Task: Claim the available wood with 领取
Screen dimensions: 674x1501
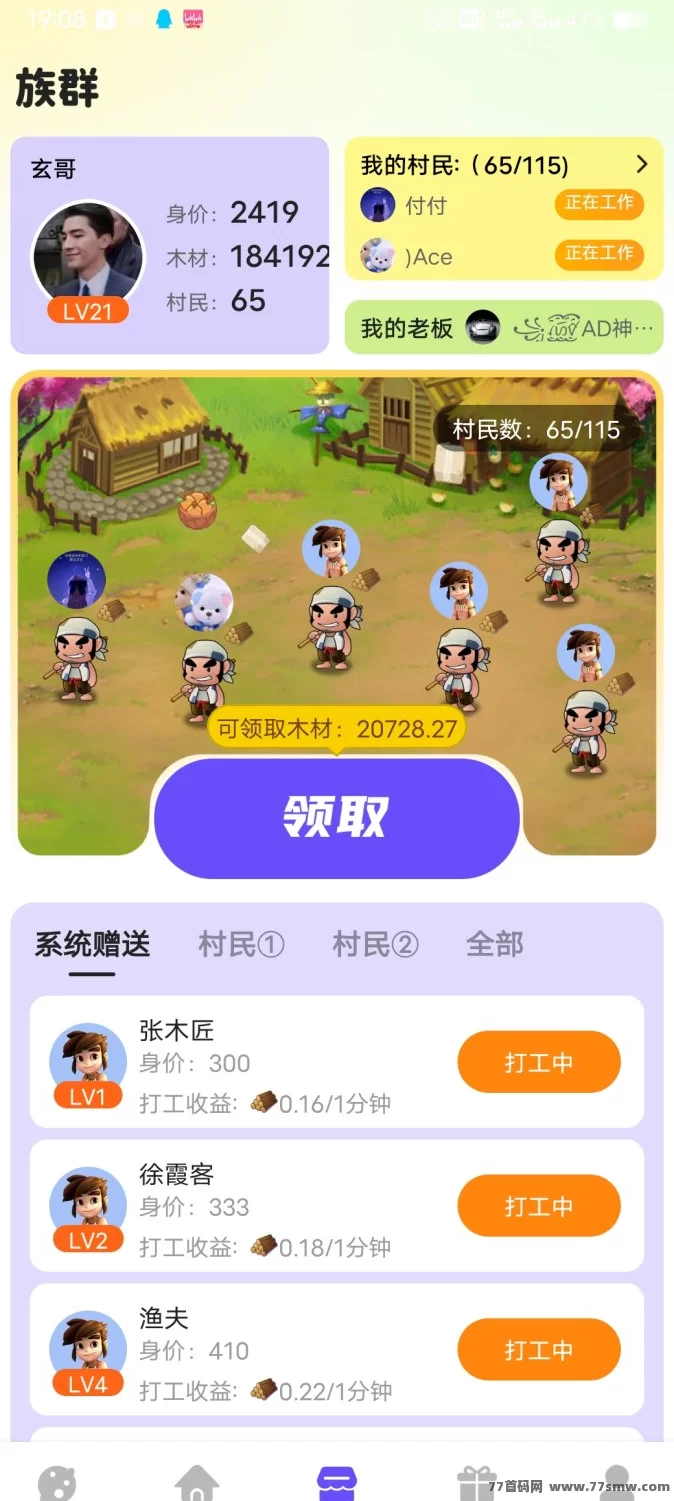Action: 336,817
